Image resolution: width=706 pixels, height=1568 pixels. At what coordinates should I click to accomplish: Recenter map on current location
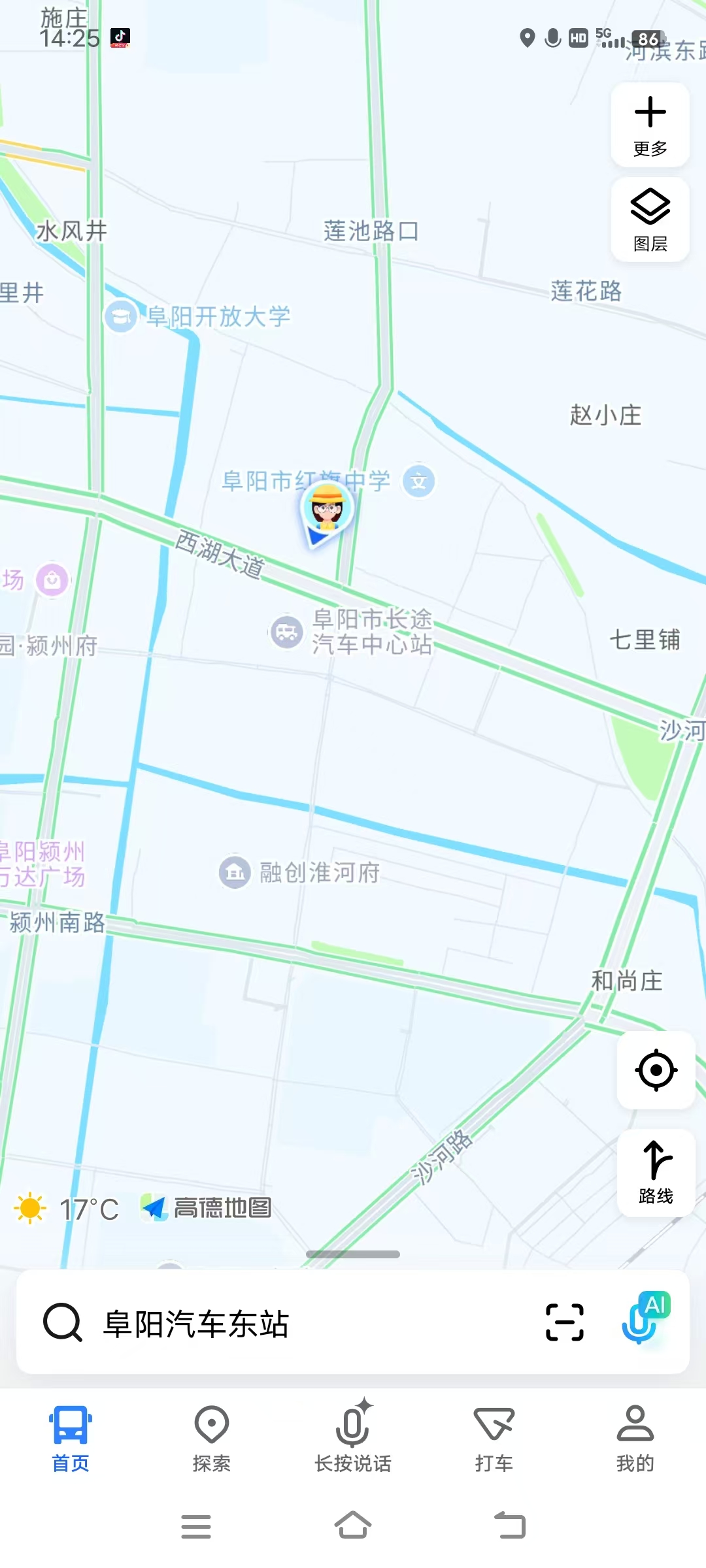click(x=656, y=1070)
